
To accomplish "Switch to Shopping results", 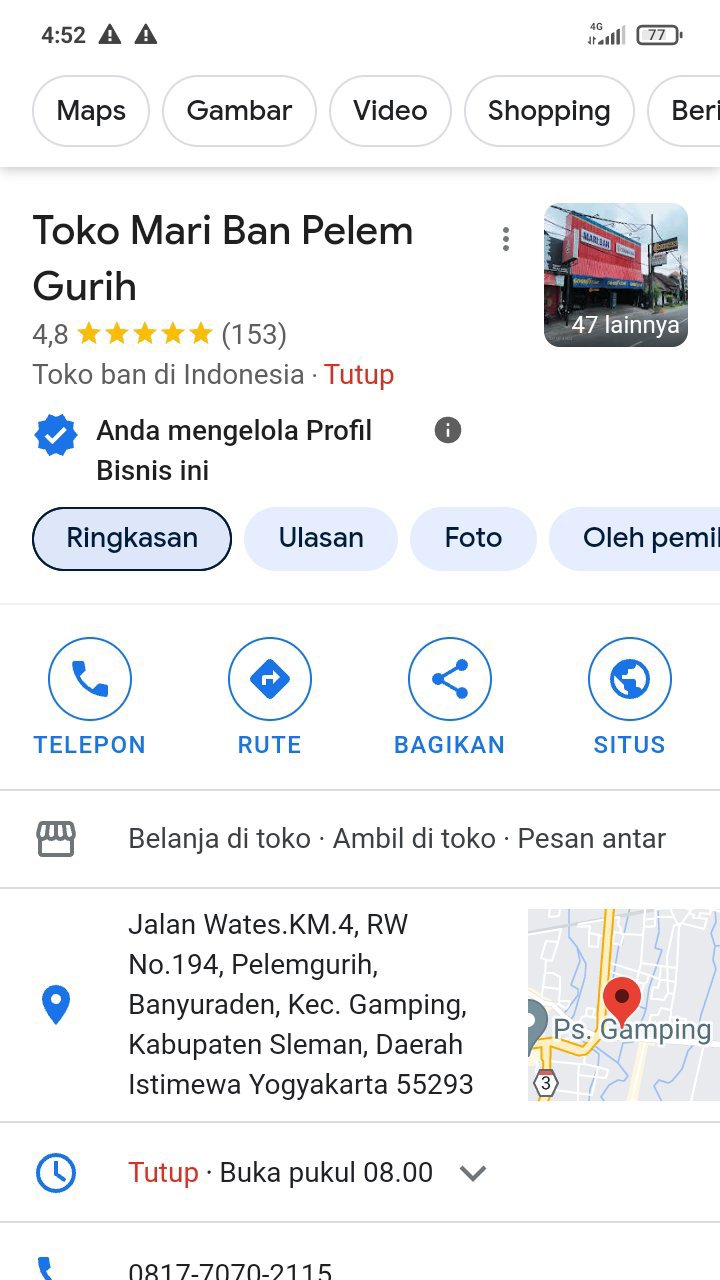I will 549,111.
